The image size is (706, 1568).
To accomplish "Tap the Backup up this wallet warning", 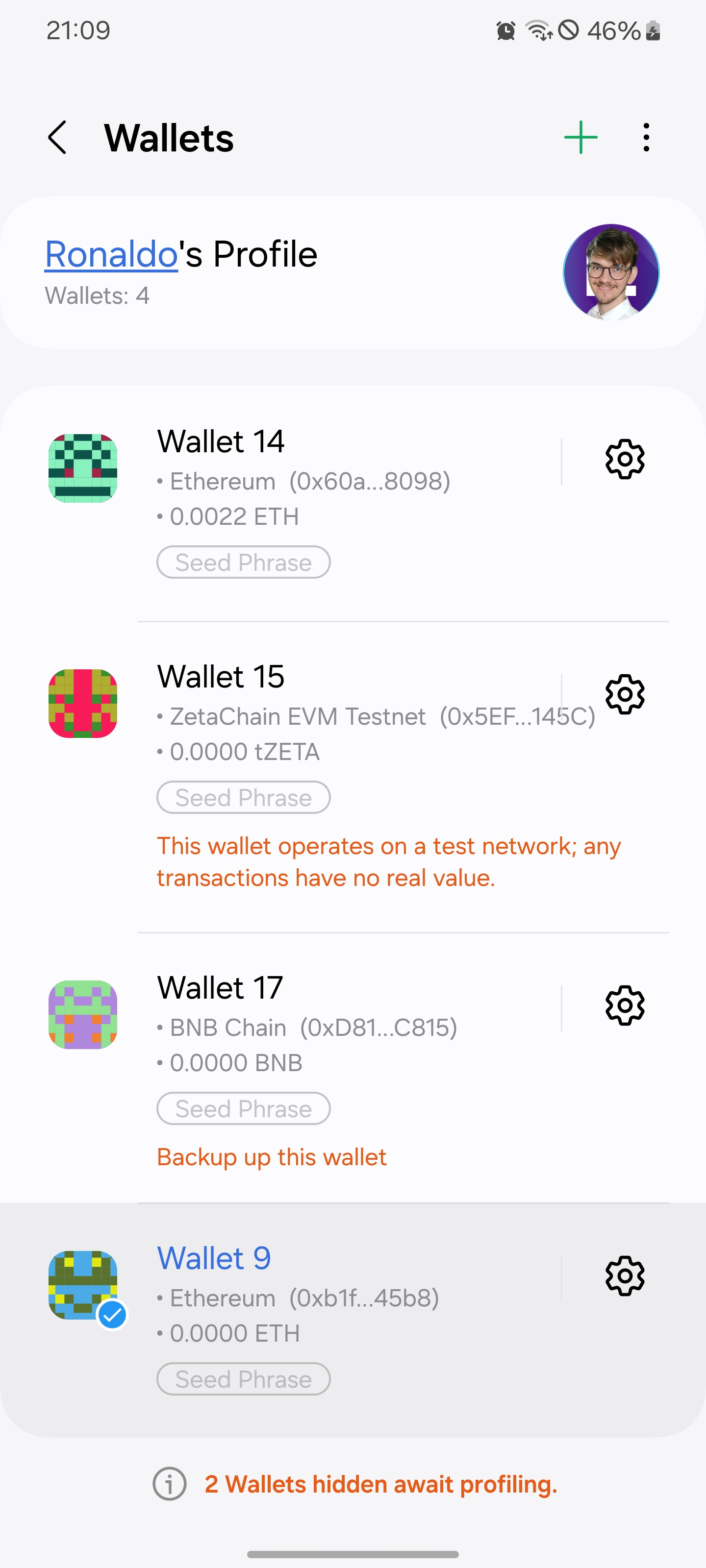I will (x=272, y=1157).
